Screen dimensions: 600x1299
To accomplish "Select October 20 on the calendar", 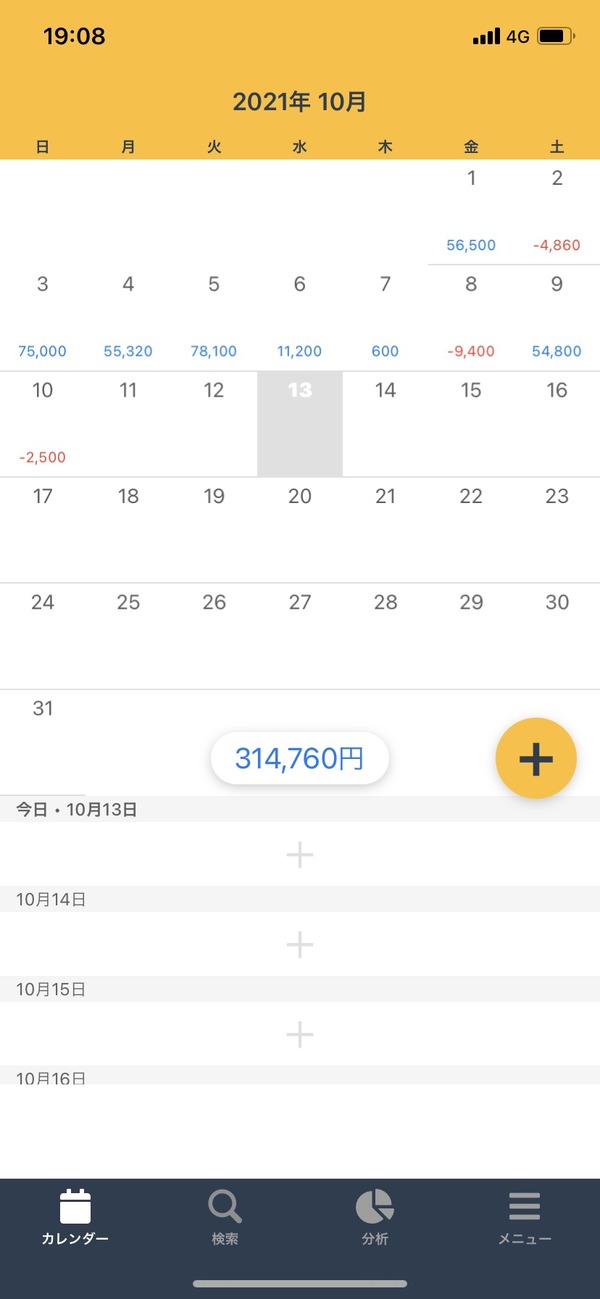I will point(300,530).
